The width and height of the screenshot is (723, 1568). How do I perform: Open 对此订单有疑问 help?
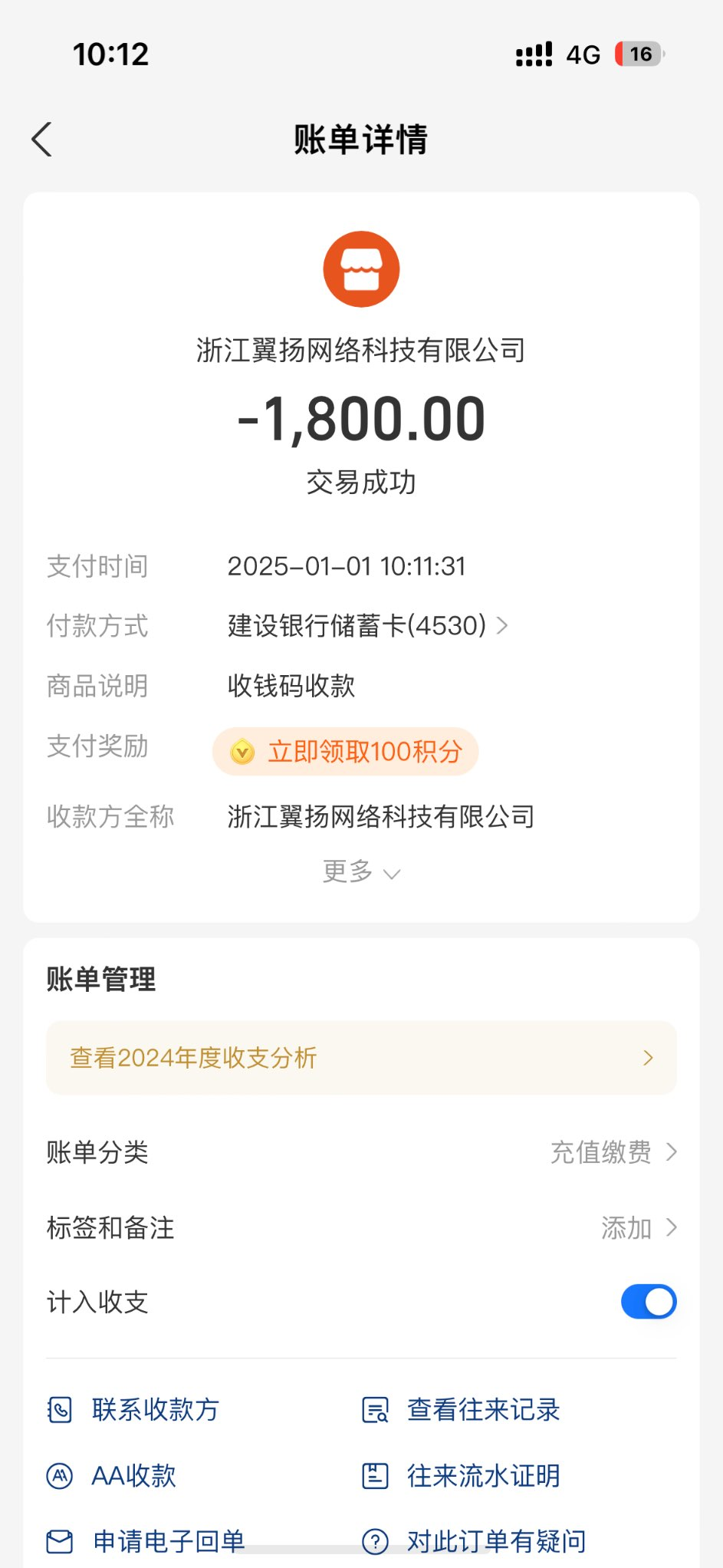(x=474, y=1540)
